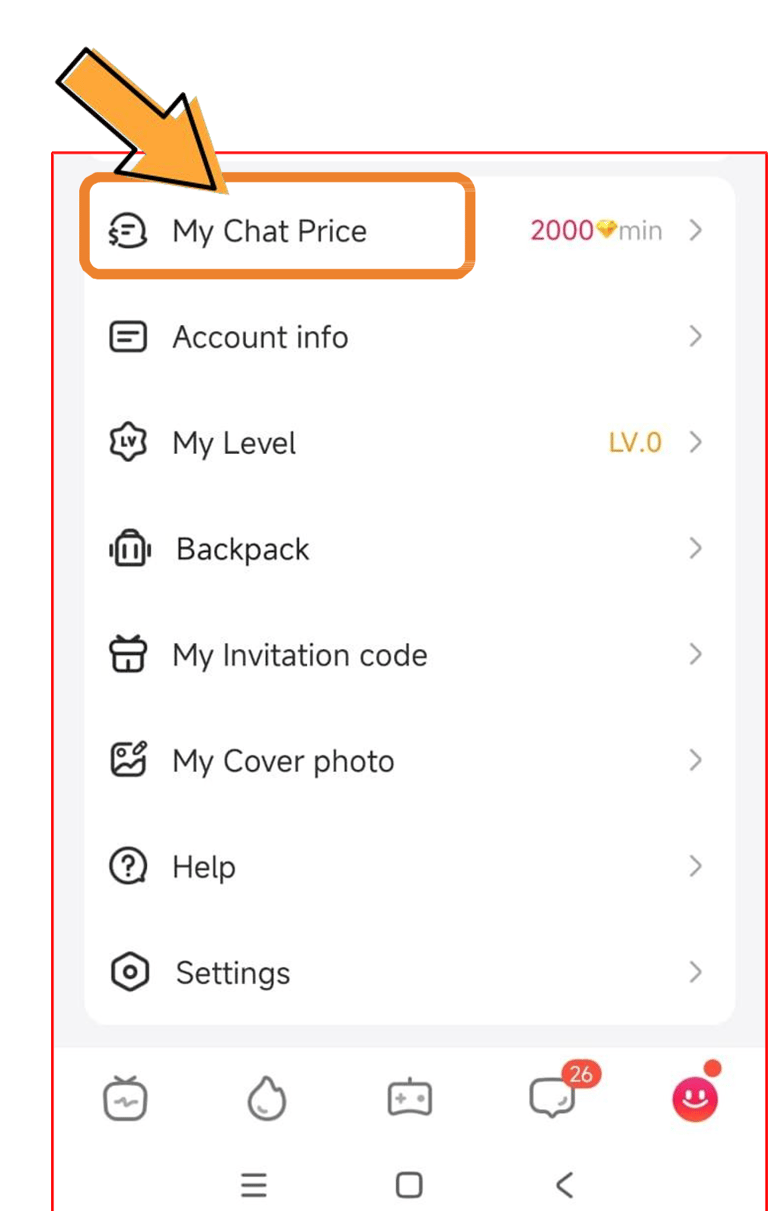Switch to the game controller tab
Image resolution: width=768 pixels, height=1211 pixels.
click(410, 1099)
